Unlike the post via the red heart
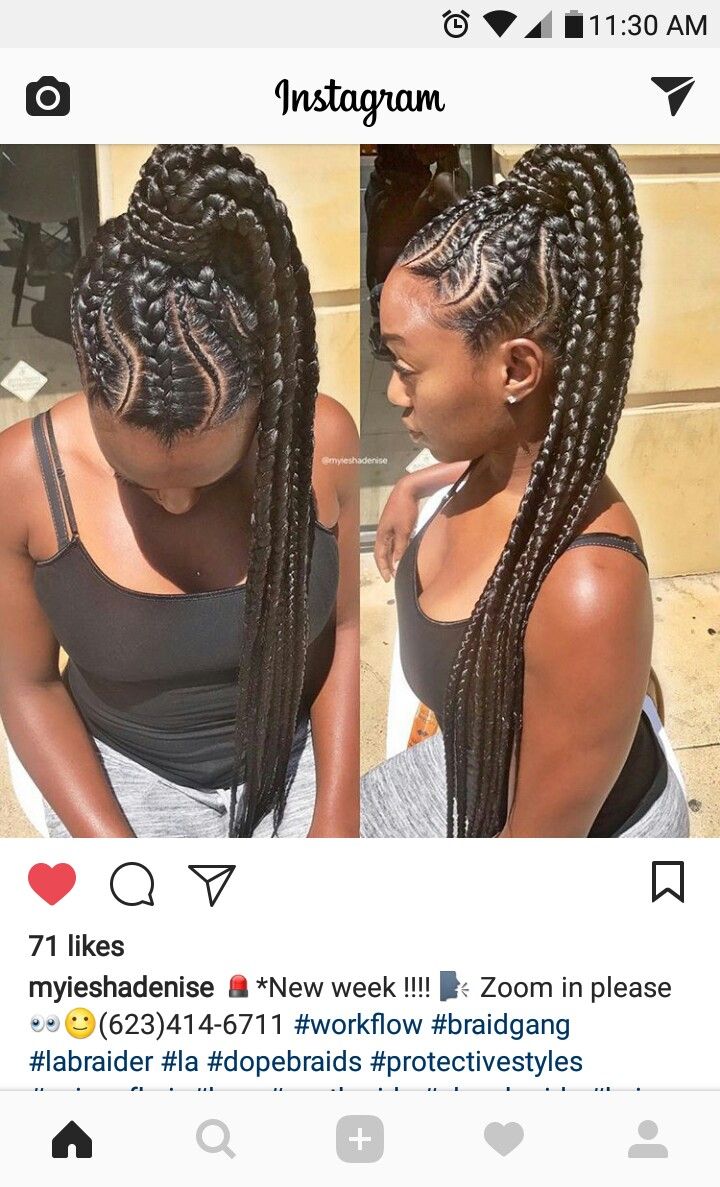Image resolution: width=720 pixels, height=1187 pixels. [52, 884]
